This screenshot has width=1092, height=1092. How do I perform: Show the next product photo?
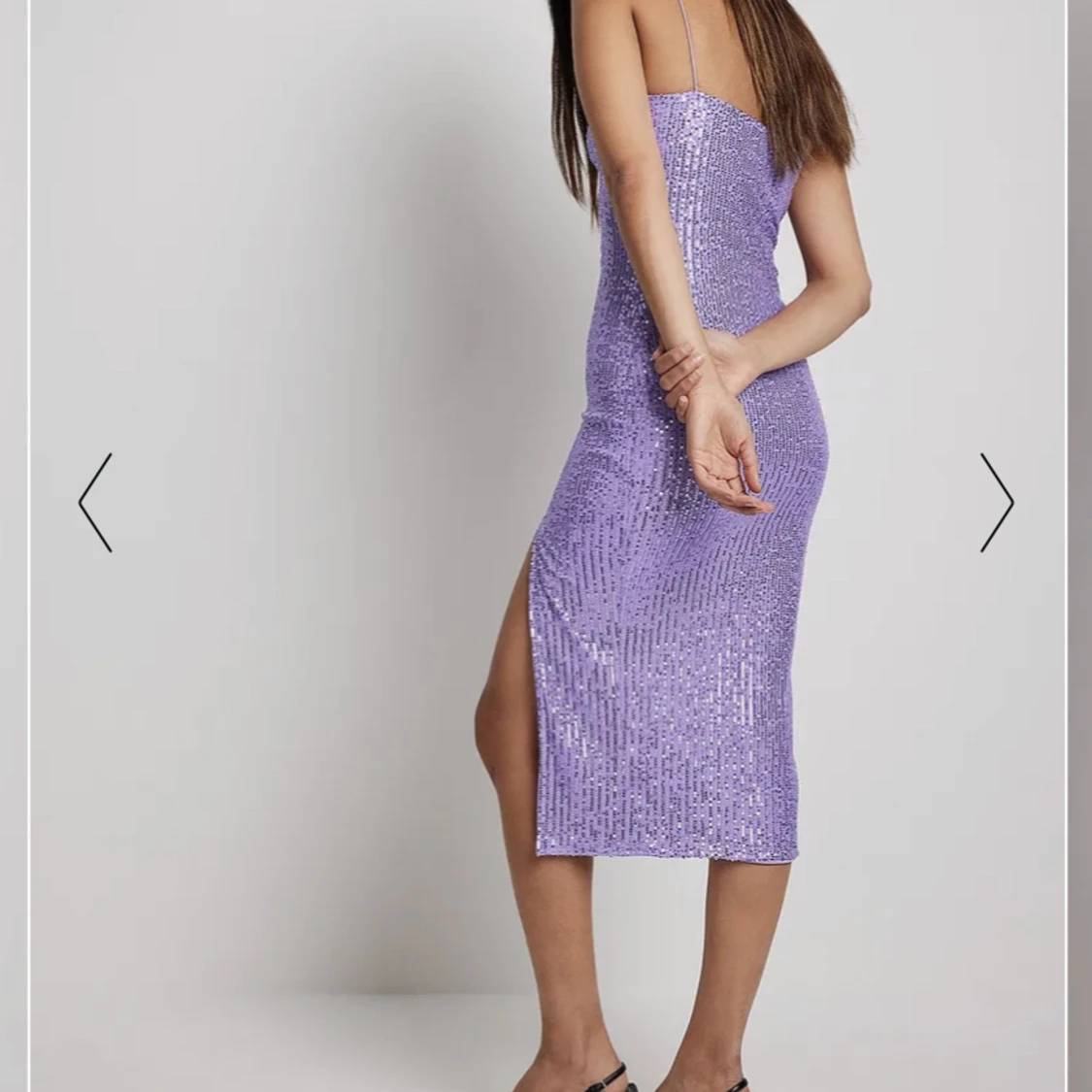tap(996, 503)
